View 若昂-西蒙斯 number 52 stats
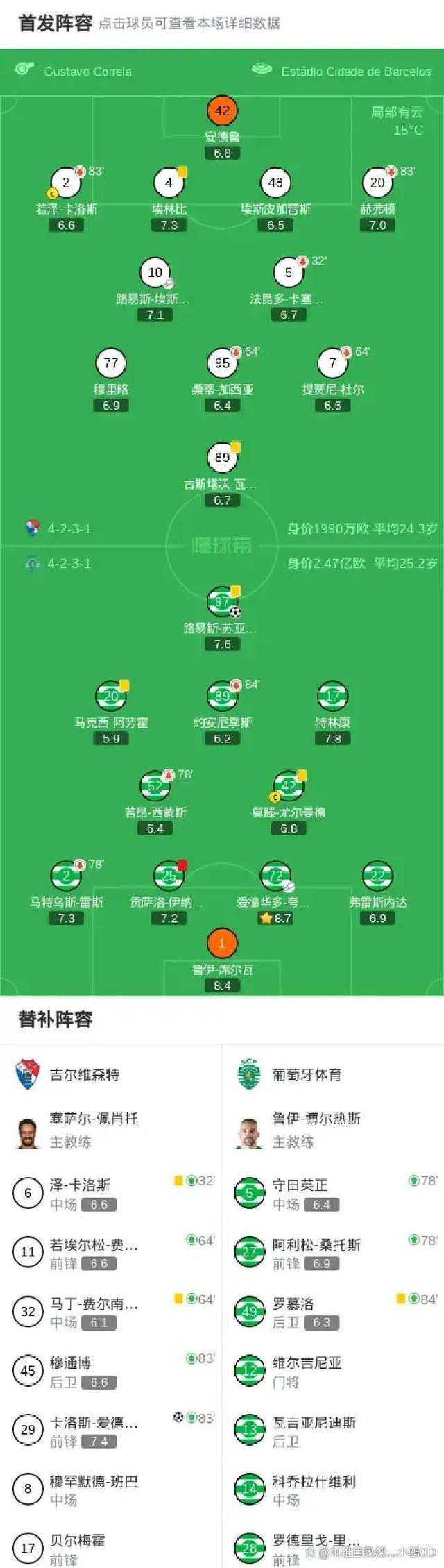 (x=155, y=786)
